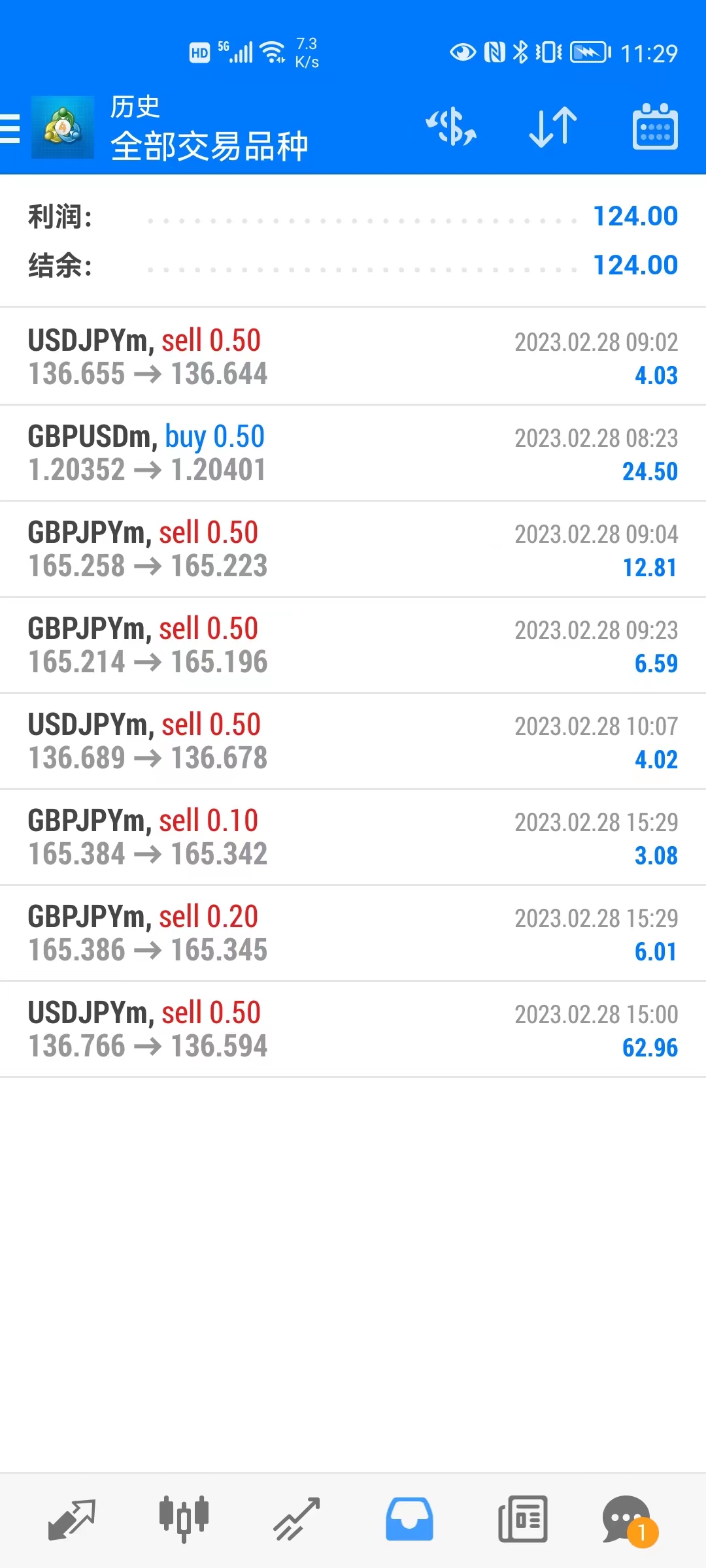Tap the 利润 124.00 profit summary
This screenshot has width=706, height=1568.
[x=353, y=216]
